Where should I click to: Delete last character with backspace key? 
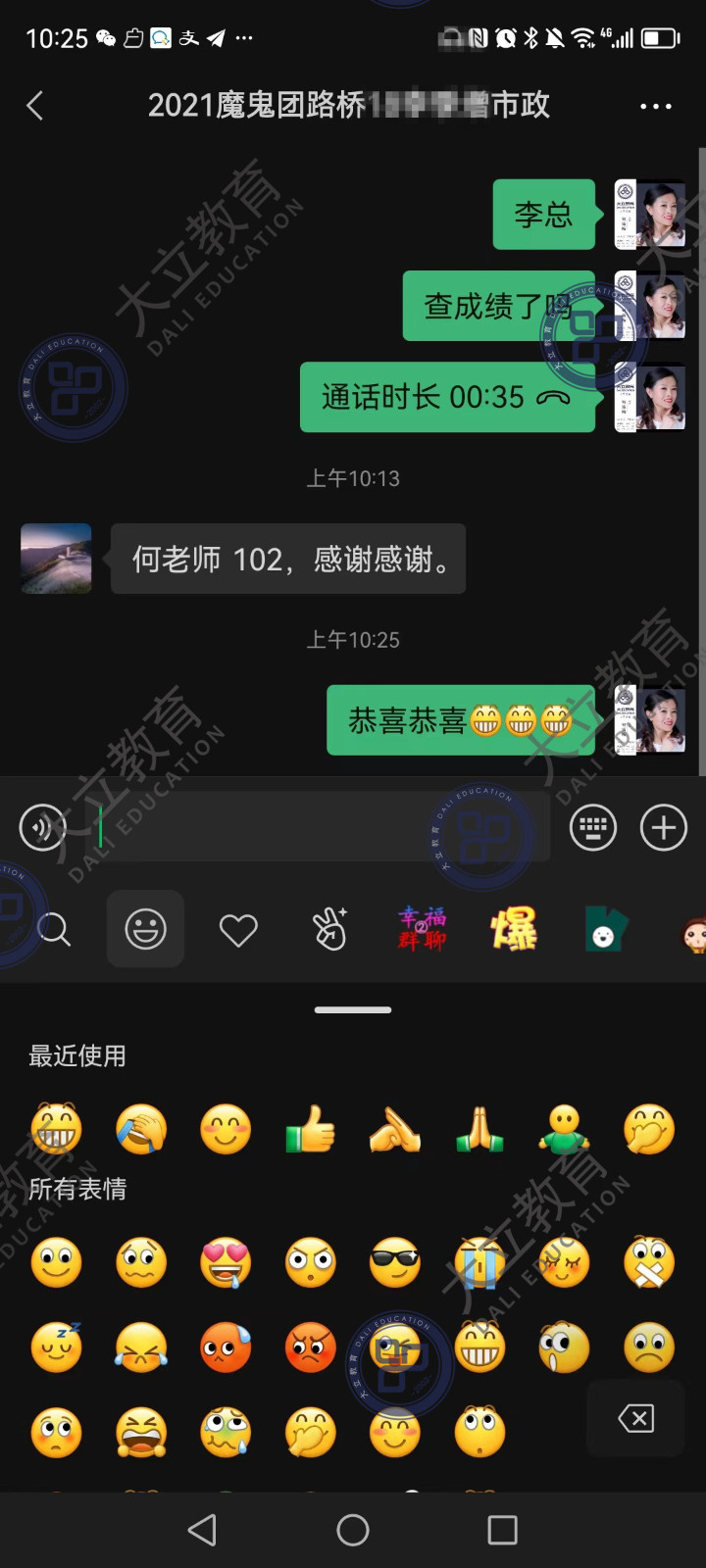(x=635, y=1418)
